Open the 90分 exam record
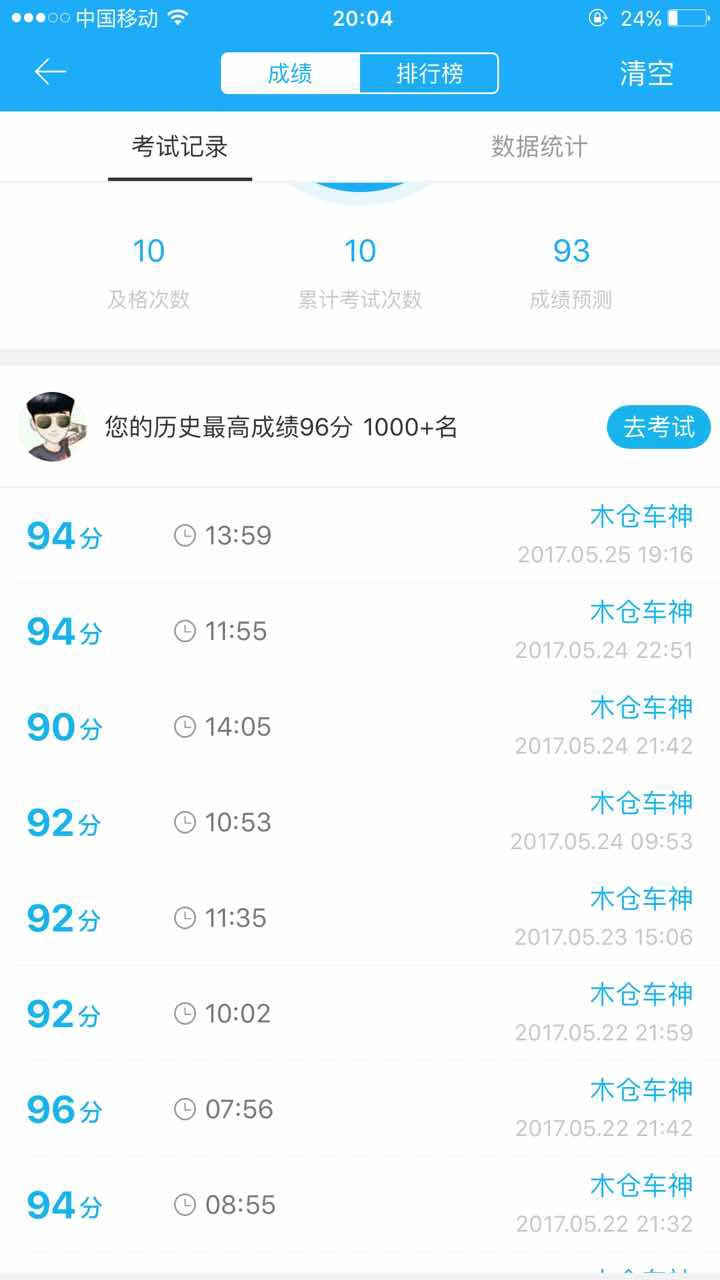 (360, 727)
